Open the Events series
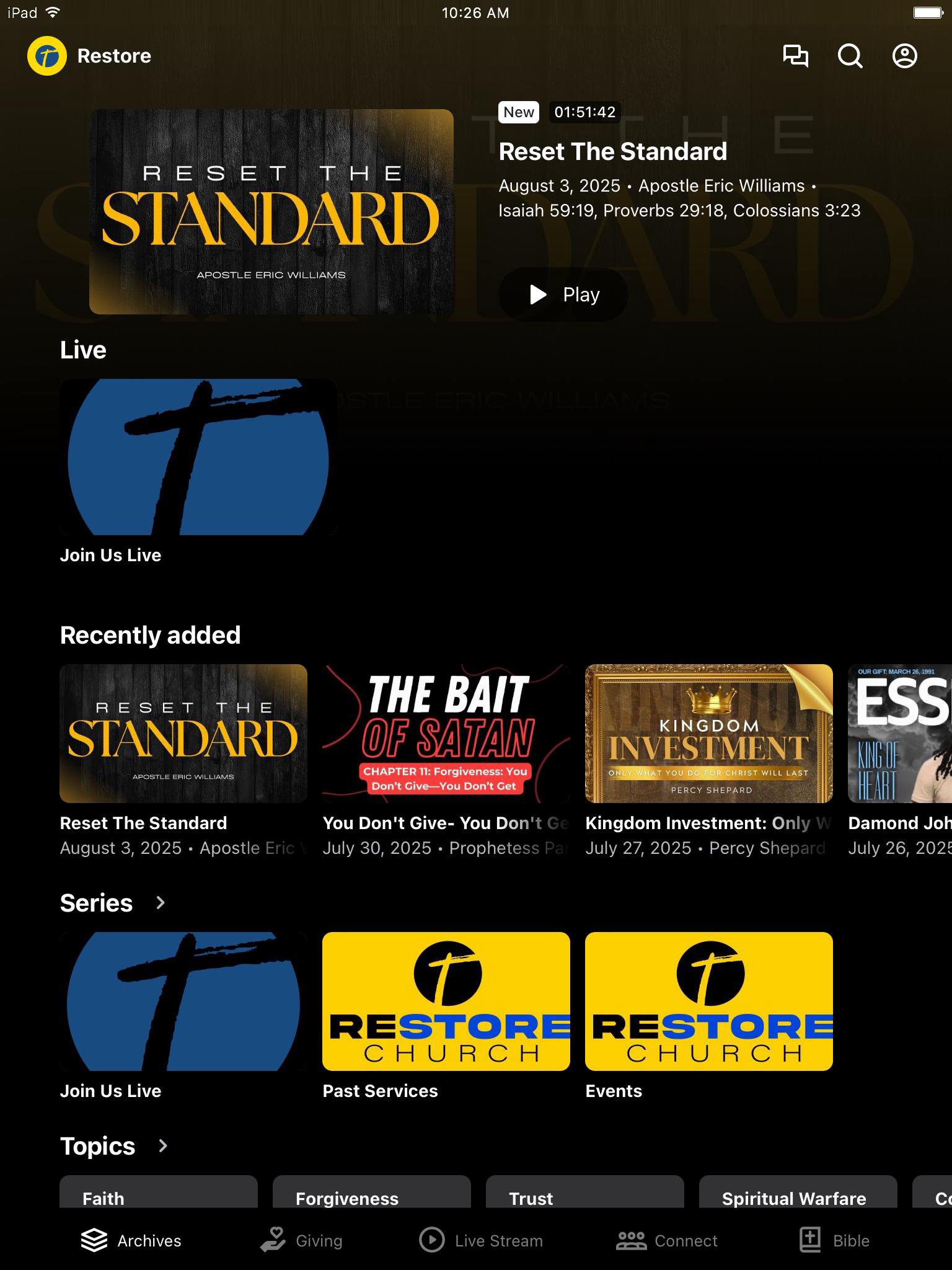This screenshot has width=952, height=1270. coord(708,1001)
